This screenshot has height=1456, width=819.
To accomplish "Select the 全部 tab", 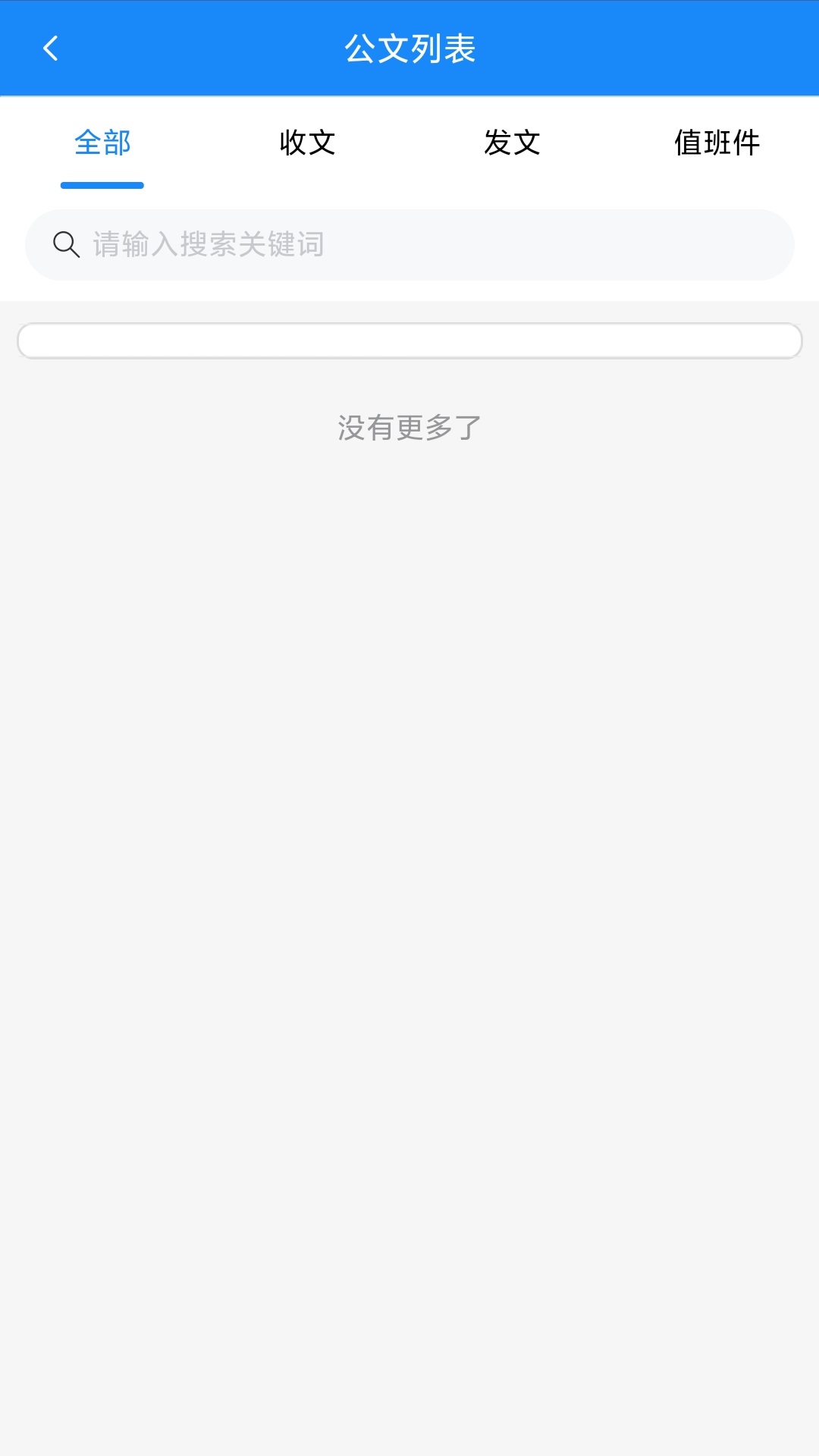I will (102, 143).
